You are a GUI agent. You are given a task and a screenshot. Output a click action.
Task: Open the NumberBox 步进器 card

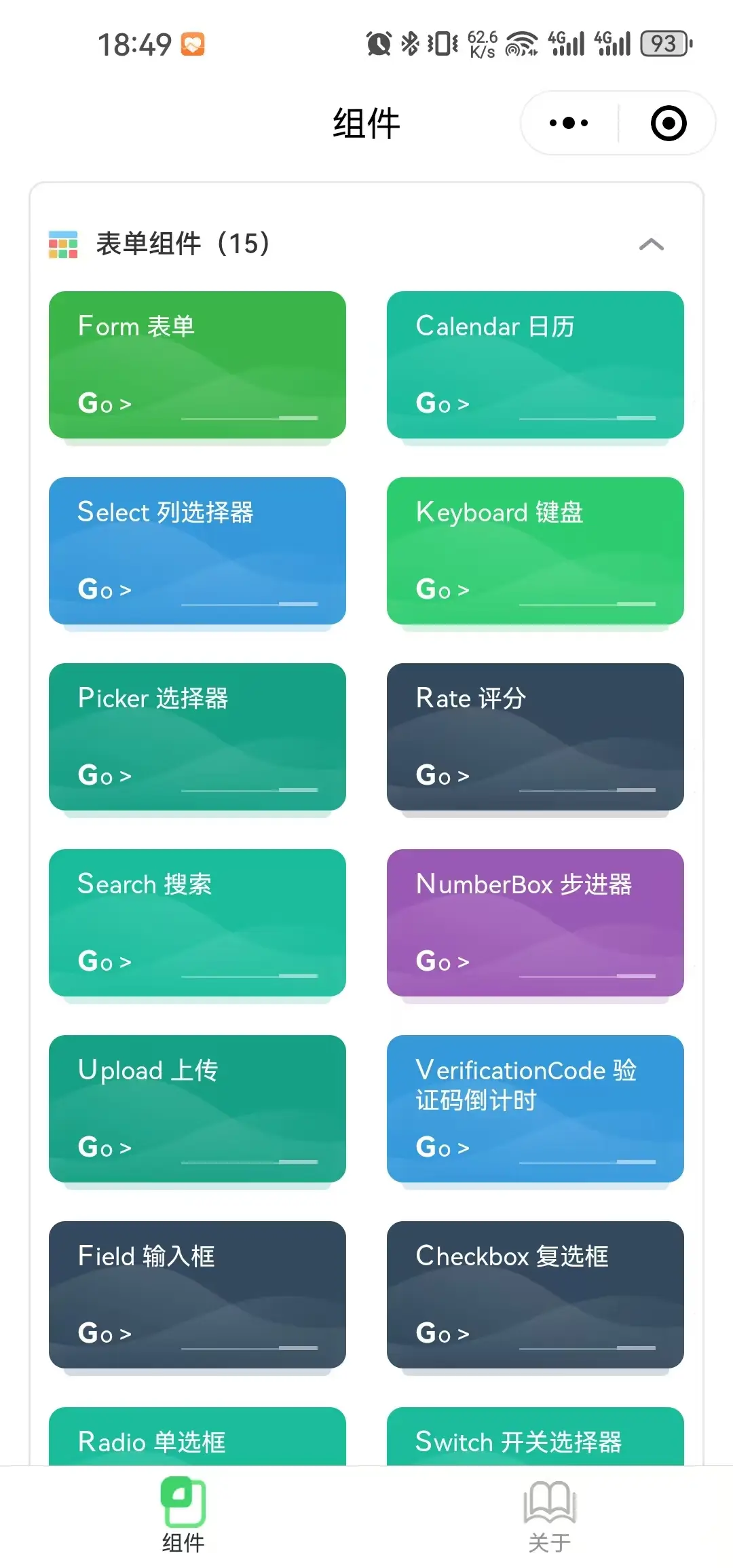[x=535, y=923]
